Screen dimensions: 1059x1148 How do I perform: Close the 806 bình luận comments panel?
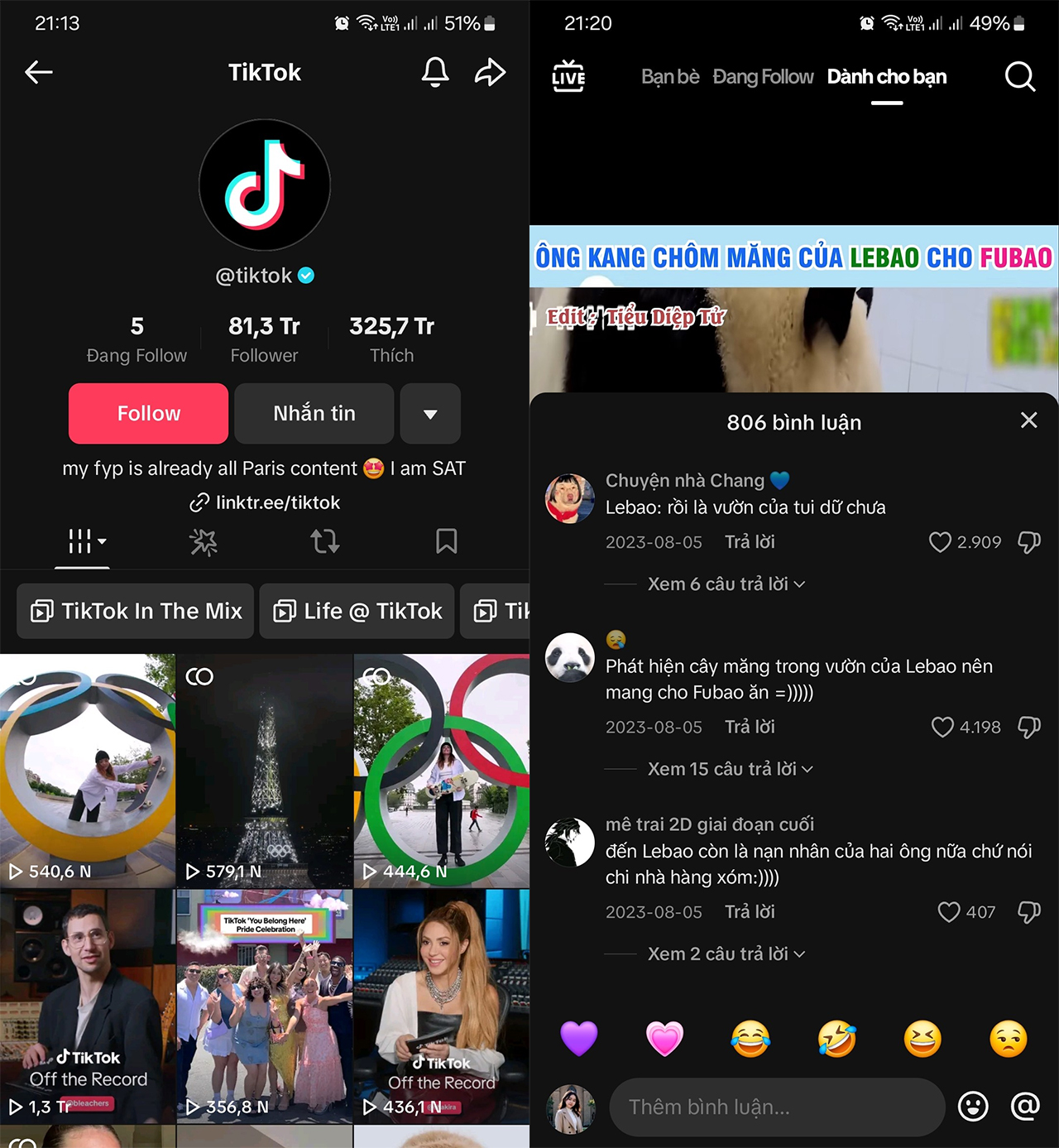pos(1028,420)
